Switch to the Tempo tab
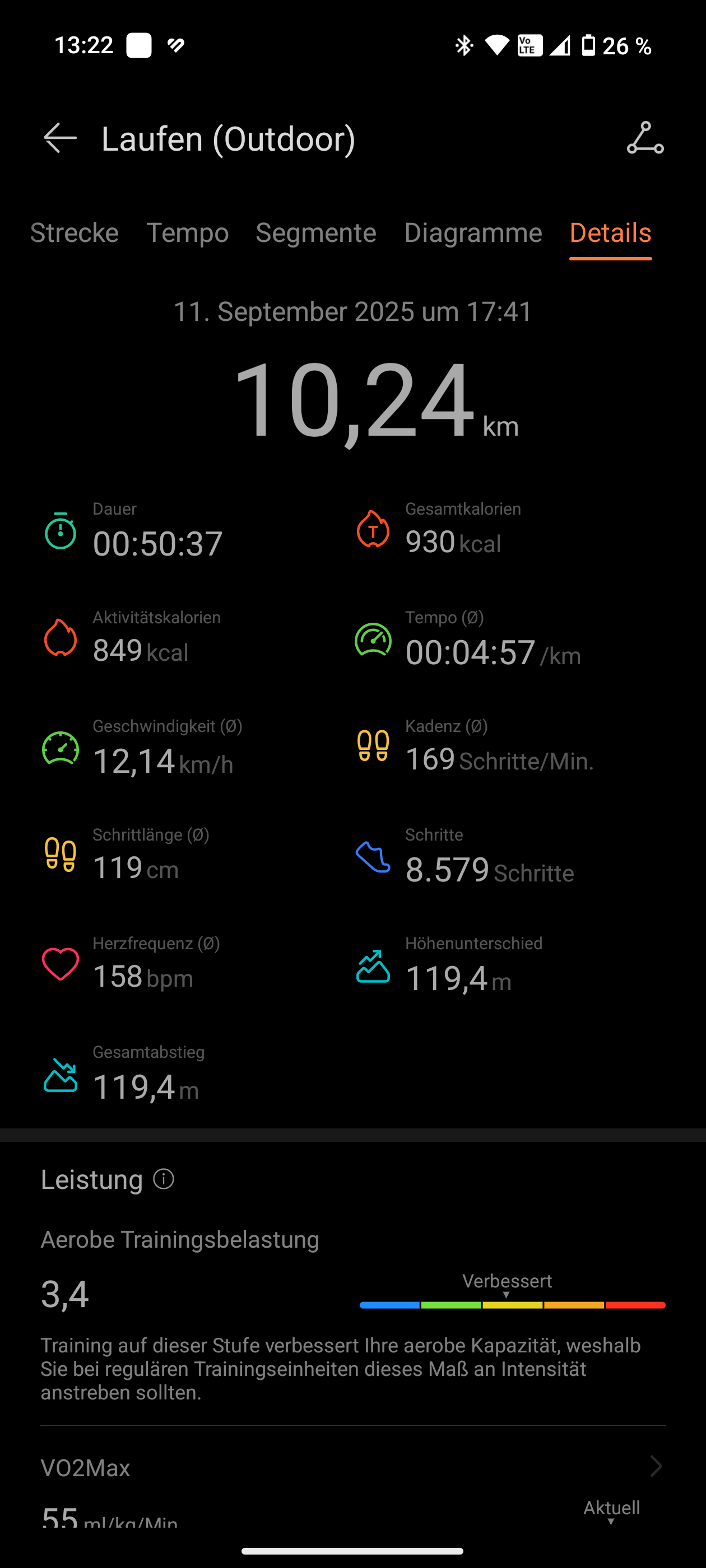Screen dimensions: 706x1568 187,232
